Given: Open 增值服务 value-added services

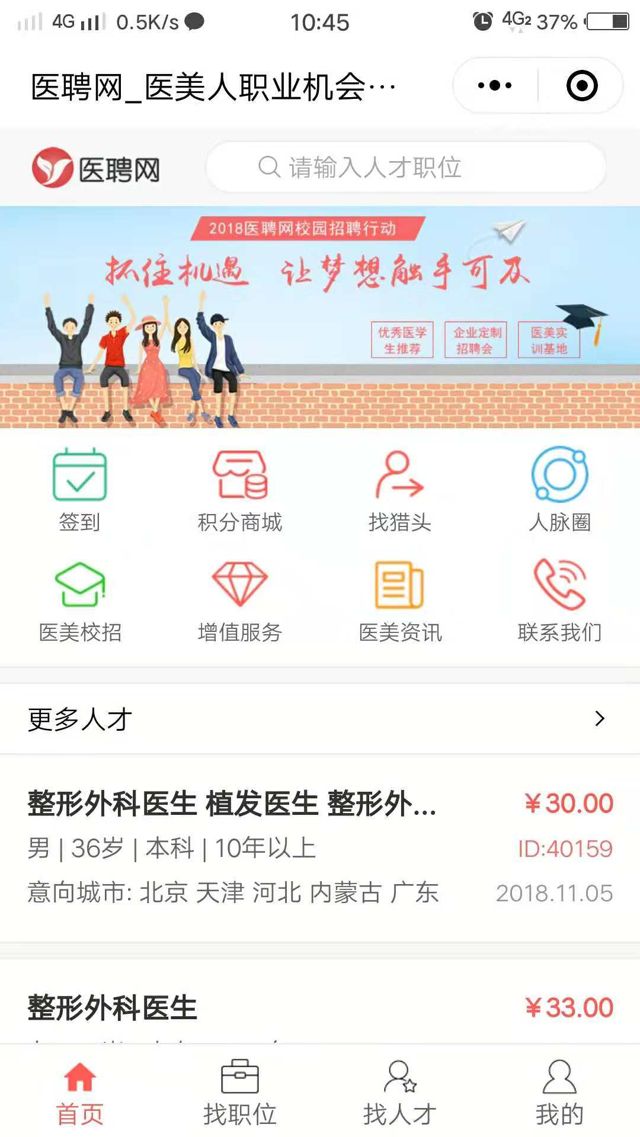Looking at the screenshot, I should (x=240, y=601).
